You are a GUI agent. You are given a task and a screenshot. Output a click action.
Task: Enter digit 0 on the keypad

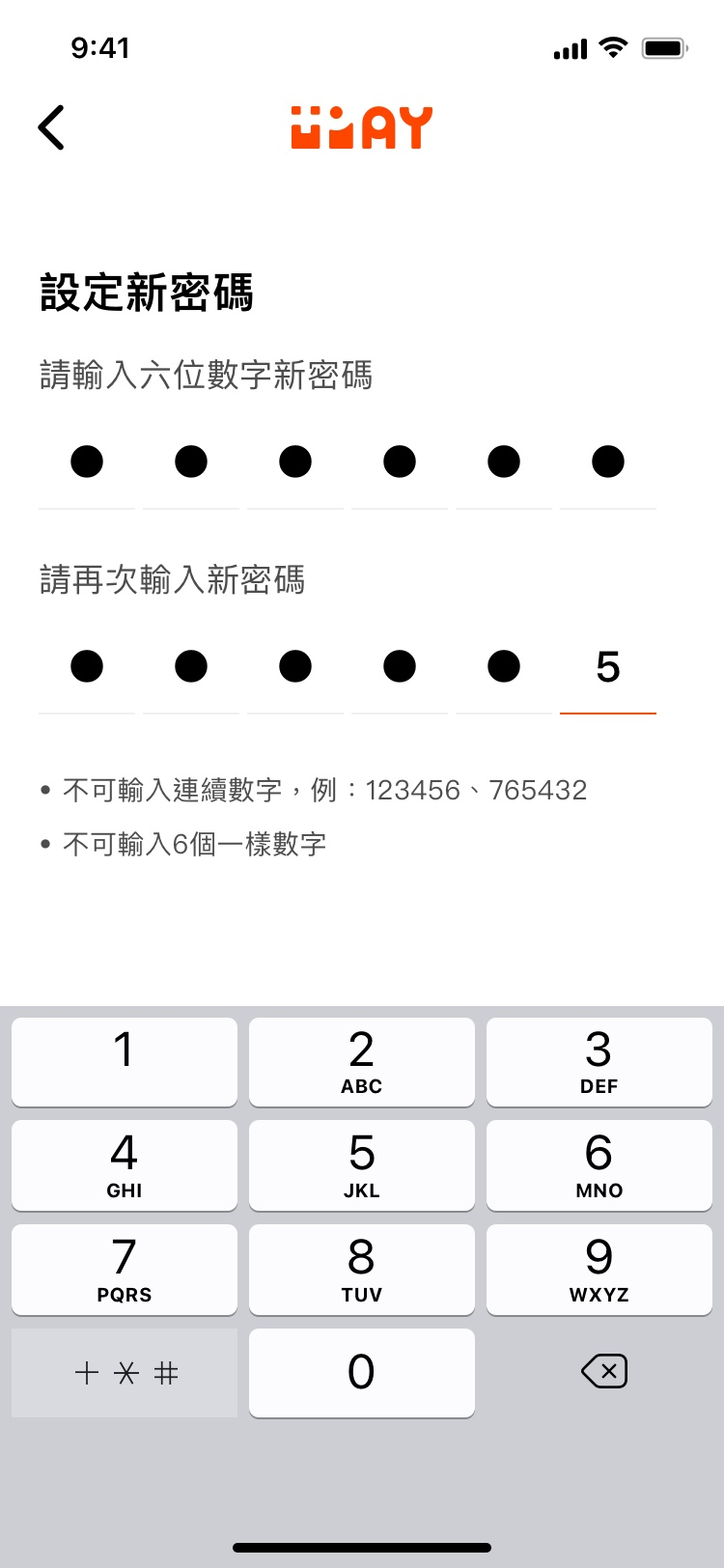(x=362, y=1373)
